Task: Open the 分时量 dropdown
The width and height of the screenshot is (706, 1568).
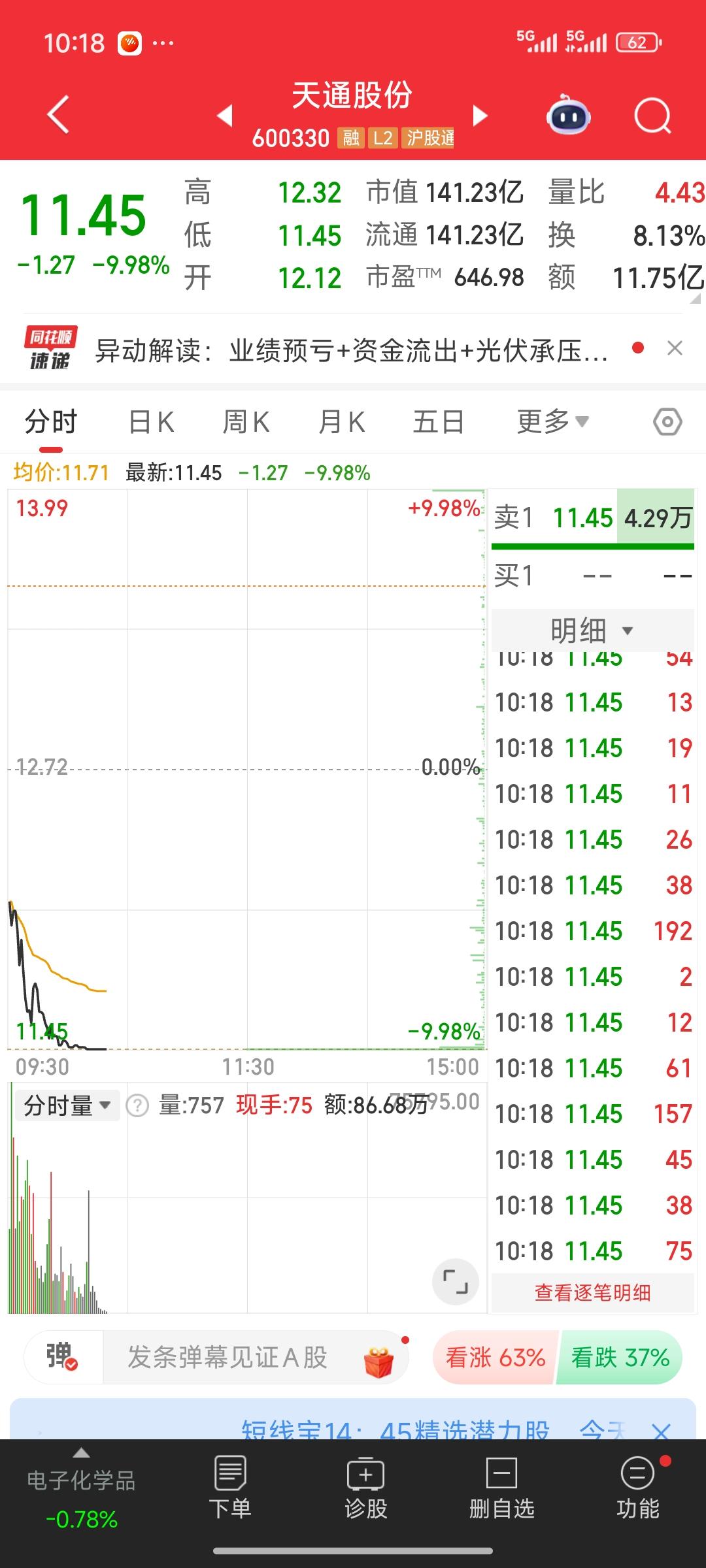Action: coord(65,1104)
